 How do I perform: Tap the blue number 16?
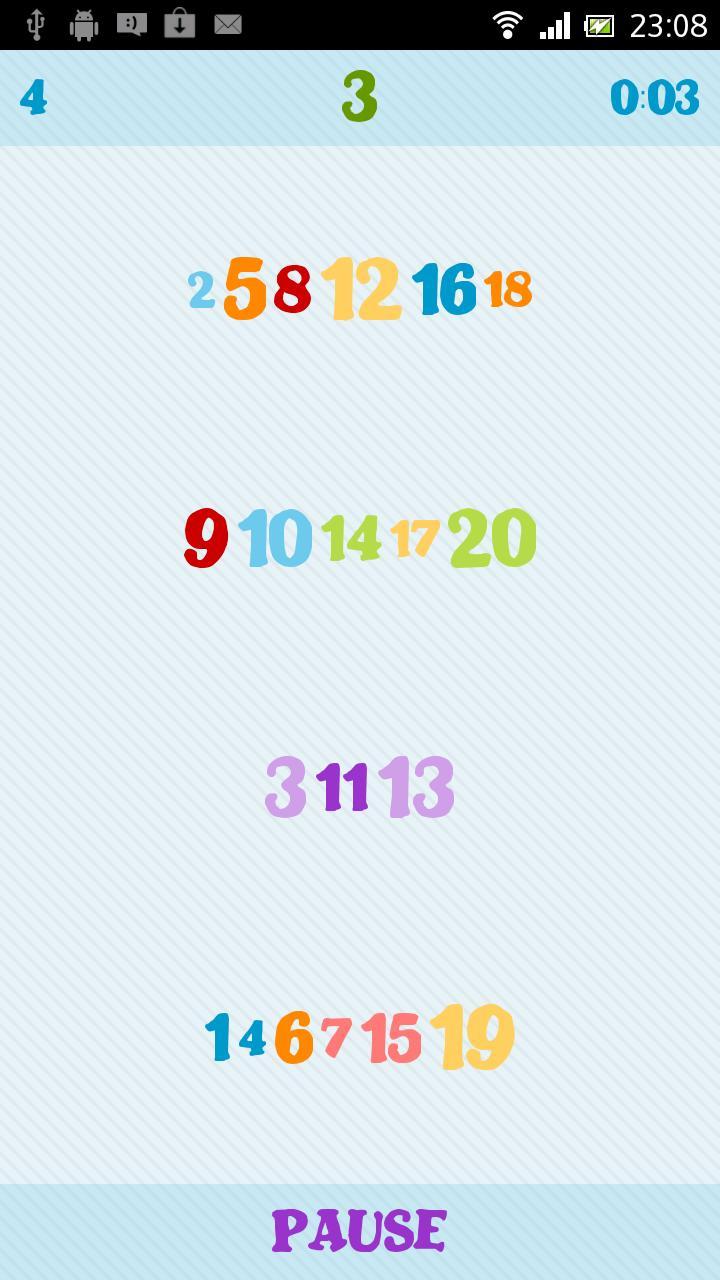pos(444,290)
